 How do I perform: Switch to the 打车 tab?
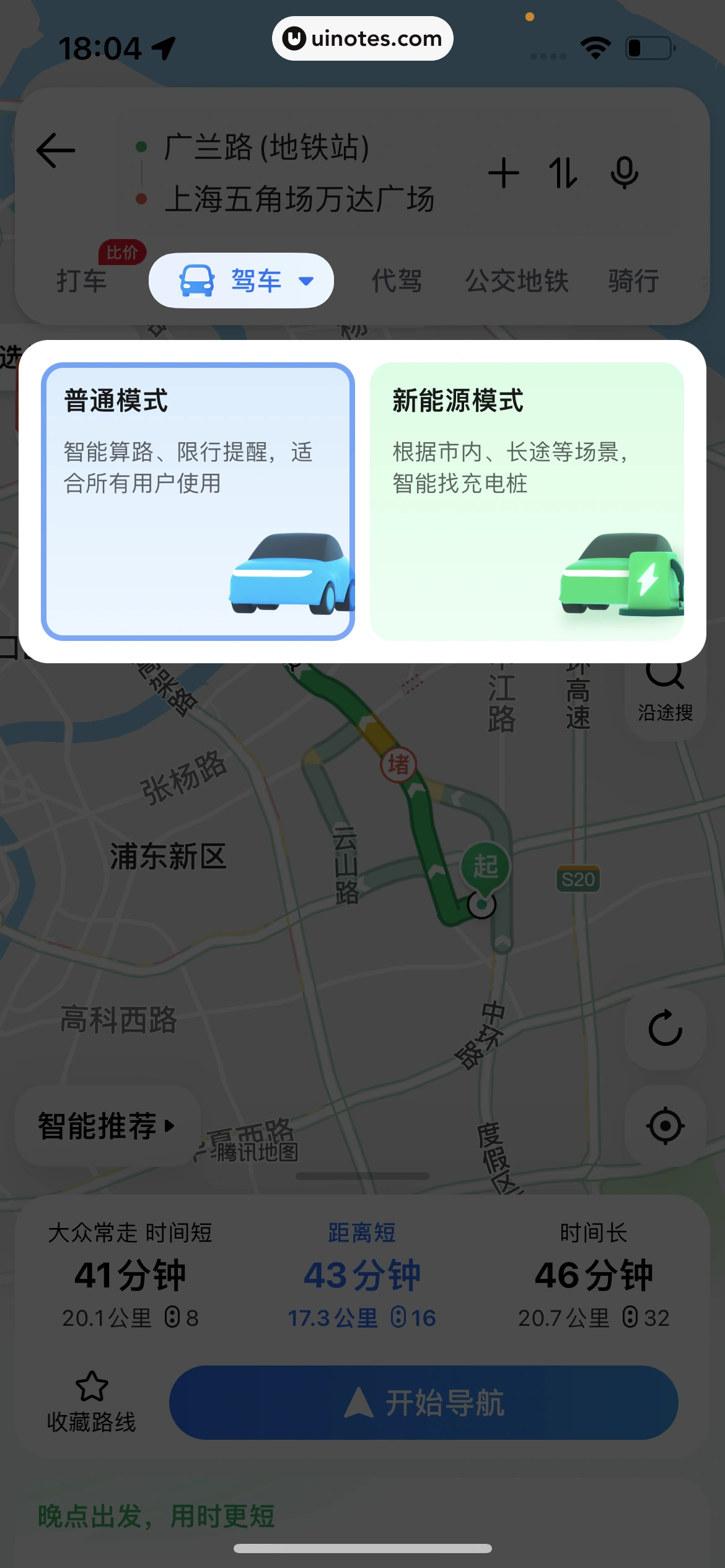pos(81,281)
